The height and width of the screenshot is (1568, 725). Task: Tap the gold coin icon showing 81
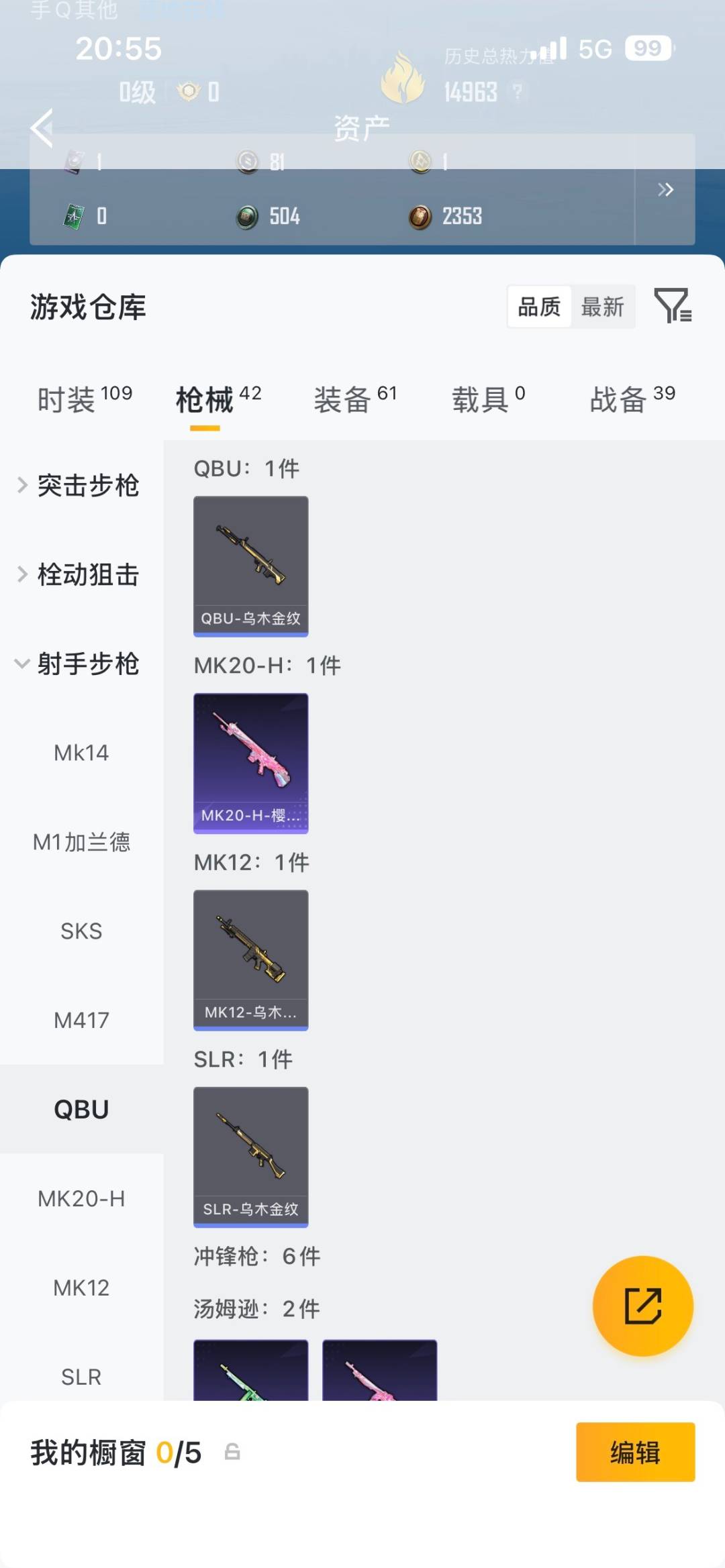tap(248, 162)
